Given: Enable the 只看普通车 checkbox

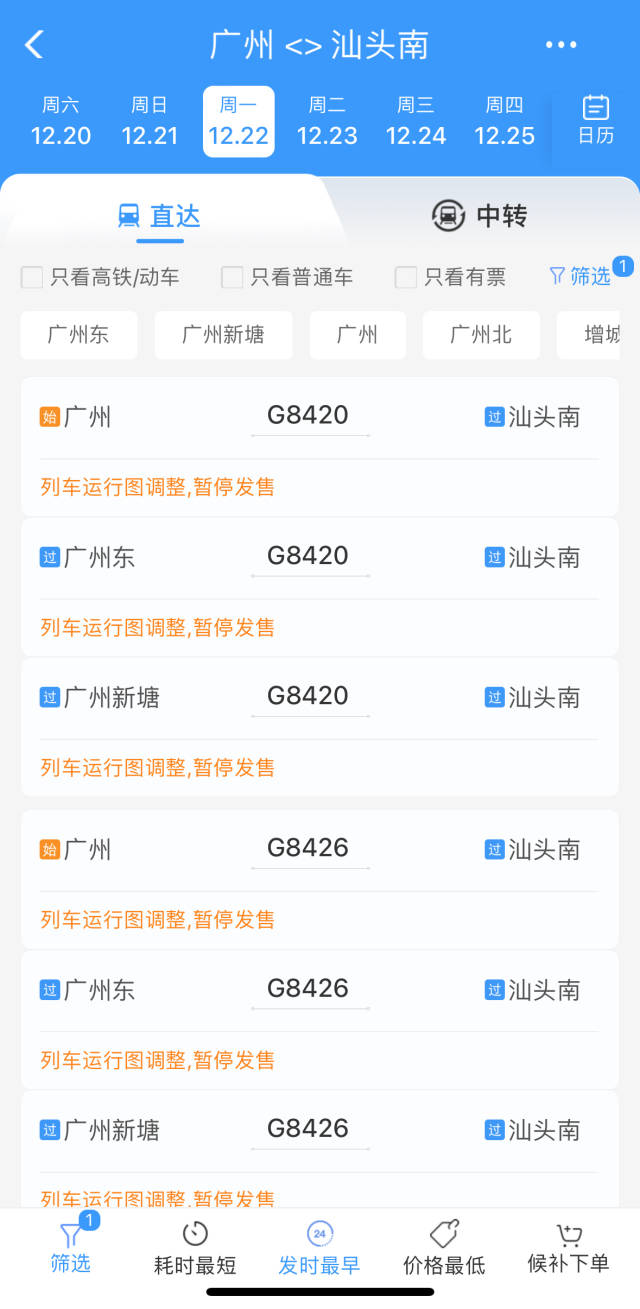Looking at the screenshot, I should point(232,277).
